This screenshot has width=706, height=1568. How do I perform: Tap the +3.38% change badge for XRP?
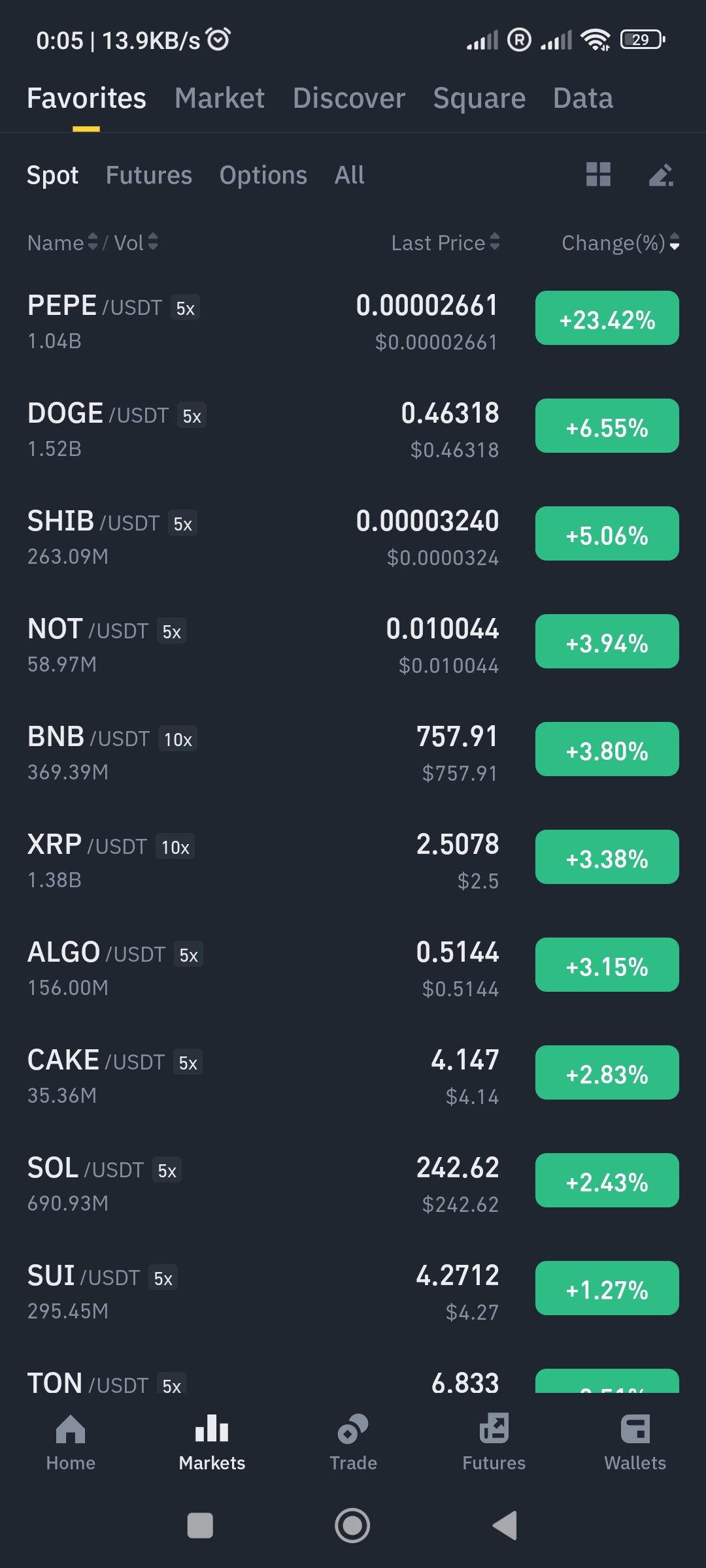point(607,857)
